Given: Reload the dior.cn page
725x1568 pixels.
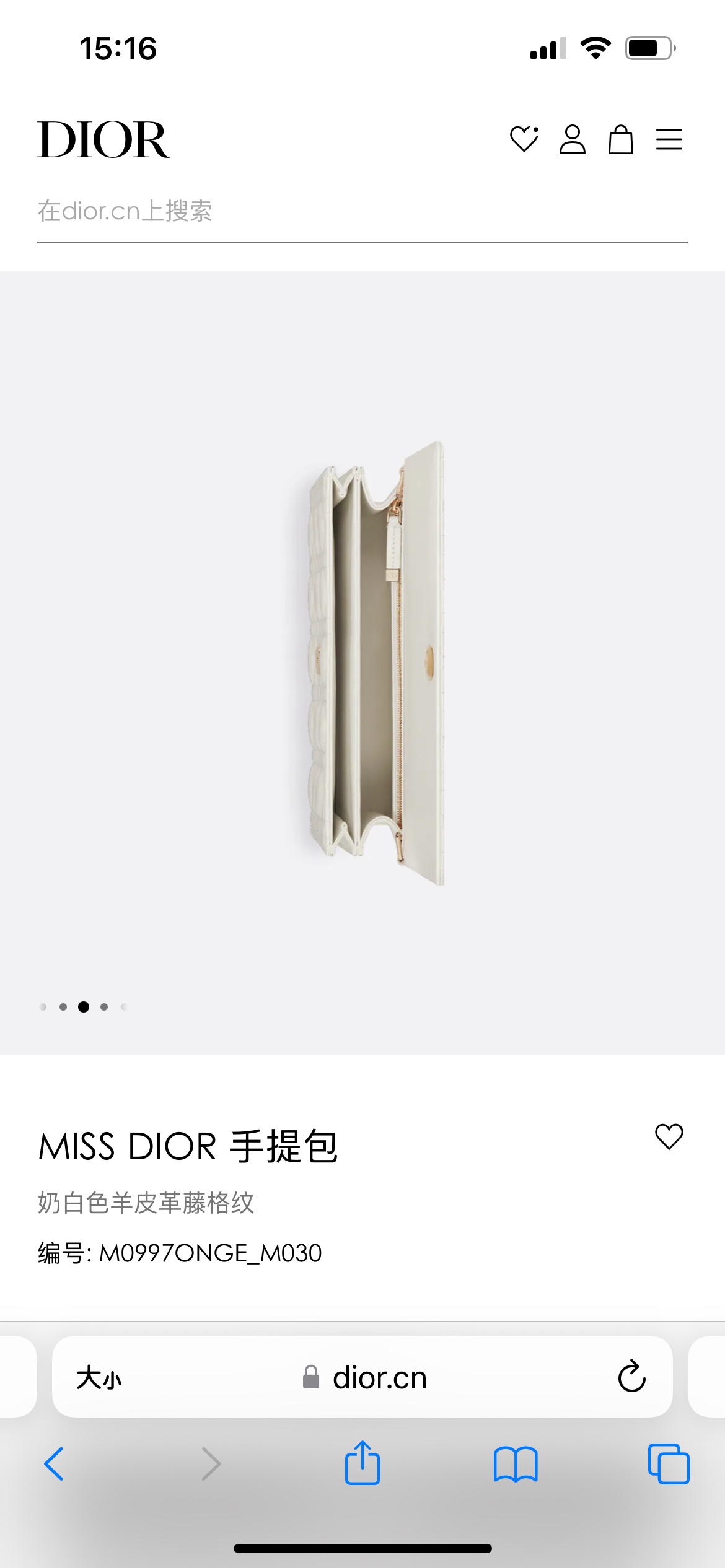Looking at the screenshot, I should (x=631, y=1377).
